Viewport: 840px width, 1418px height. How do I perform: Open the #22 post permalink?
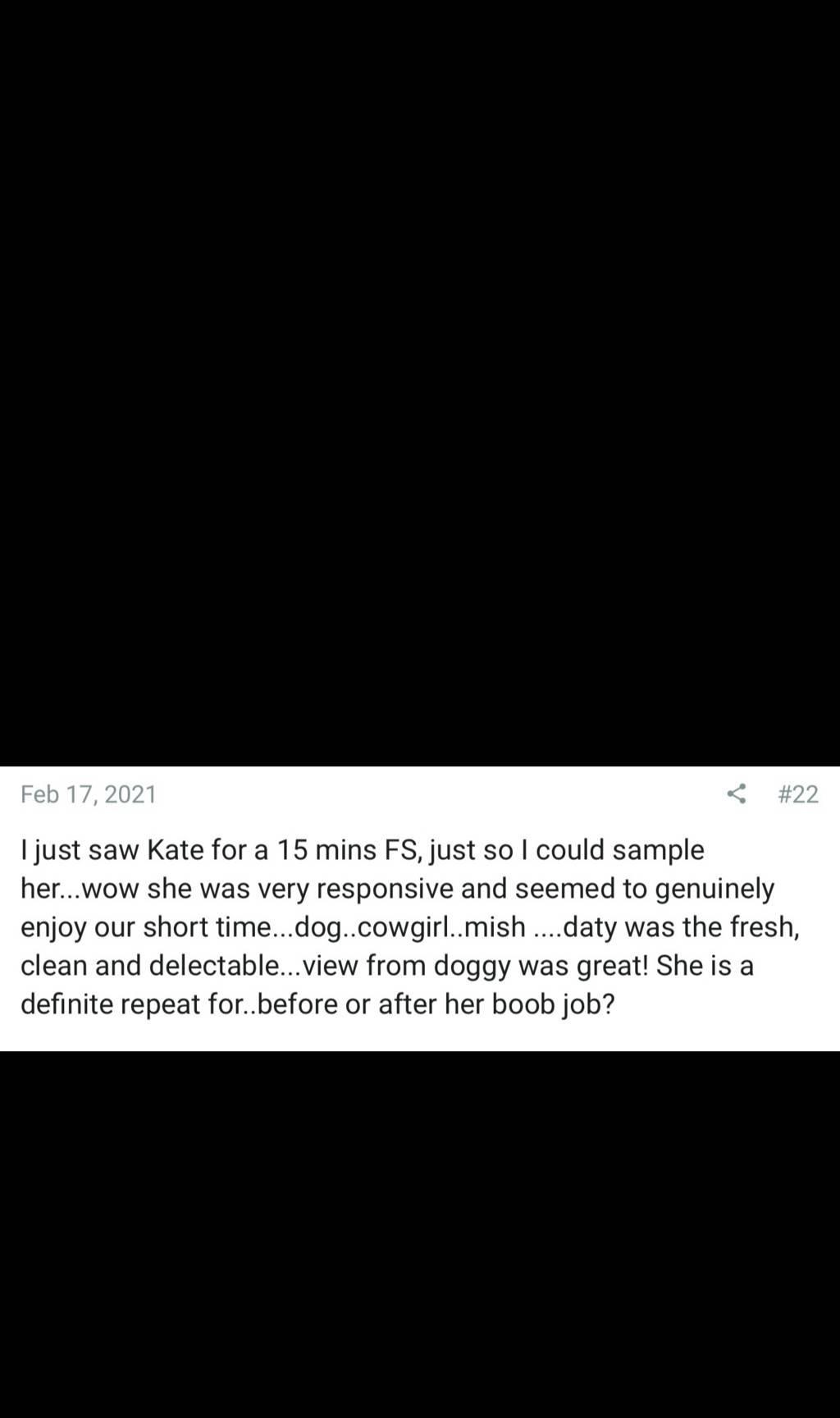tap(797, 794)
